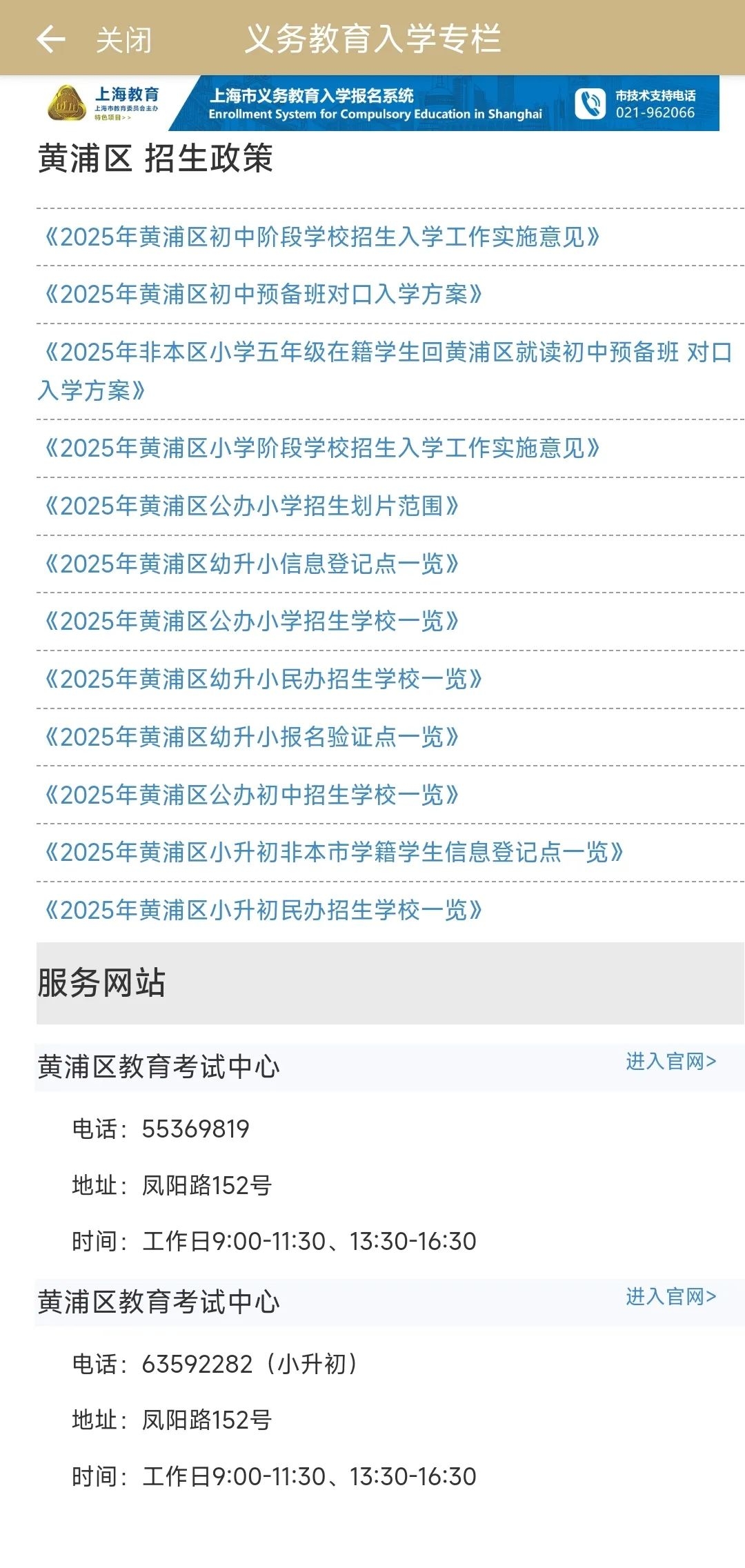
Task: Tap 关闭 to close the page
Action: pyautogui.click(x=123, y=39)
